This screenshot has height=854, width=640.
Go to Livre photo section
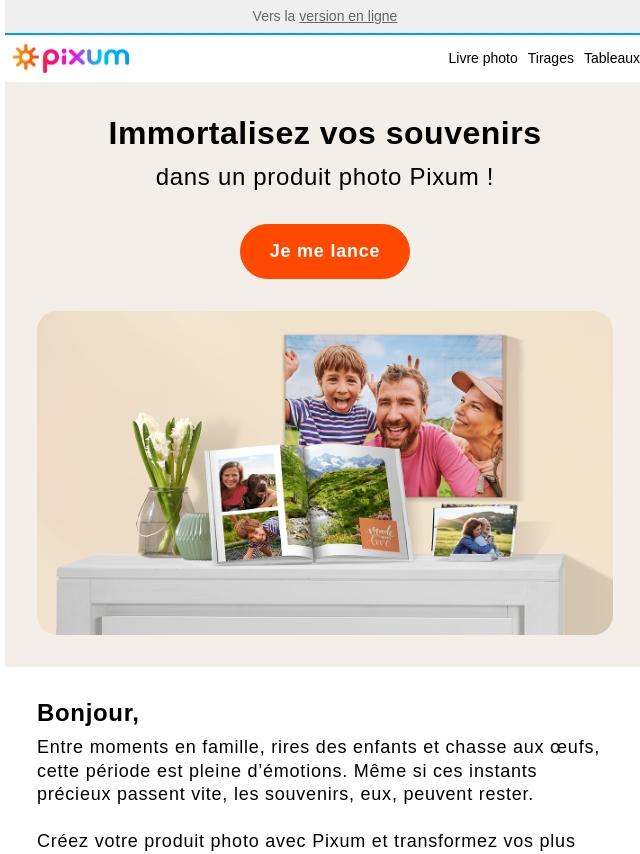point(482,58)
